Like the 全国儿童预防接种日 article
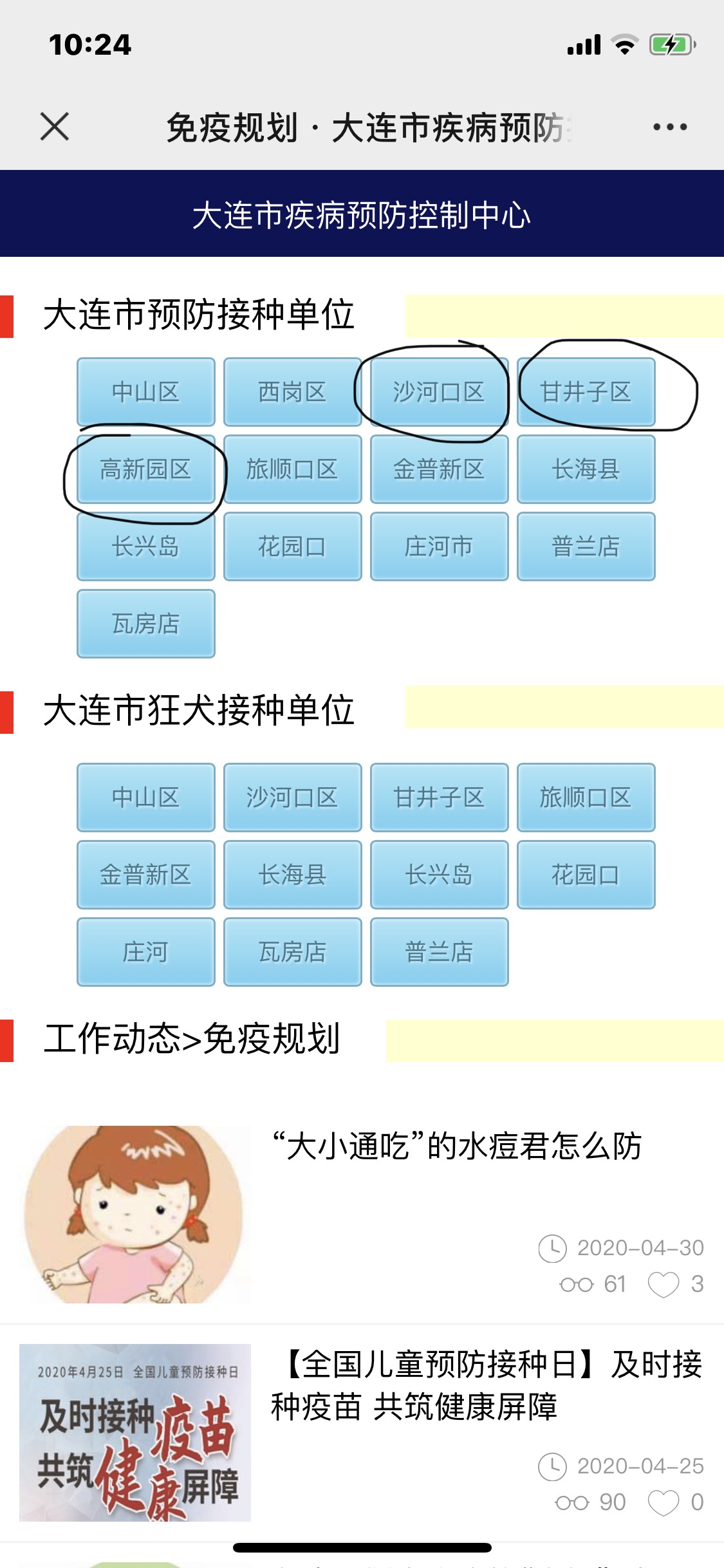Viewport: 724px width, 1568px height. pos(664,1503)
